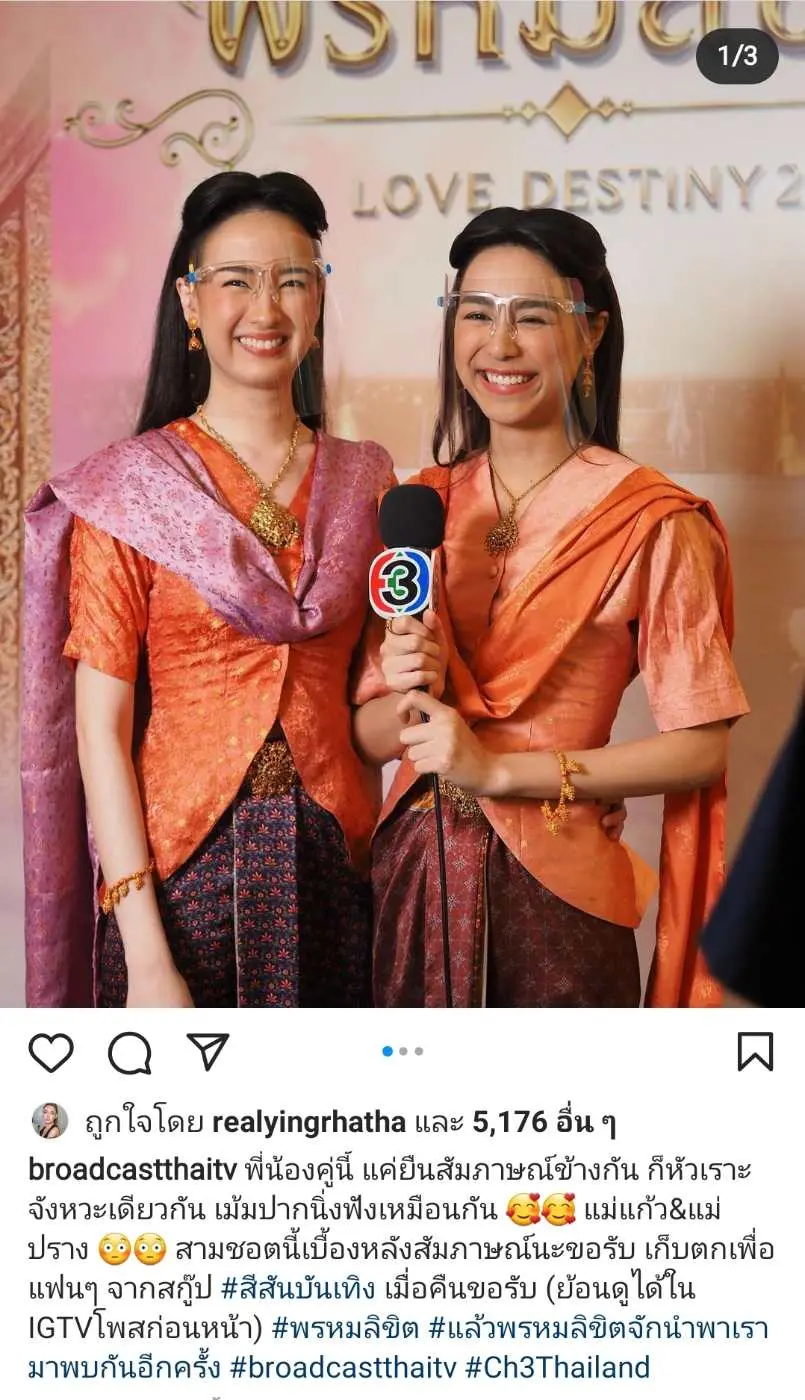Share this post via send icon
The width and height of the screenshot is (805, 1400).
pyautogui.click(x=208, y=1052)
